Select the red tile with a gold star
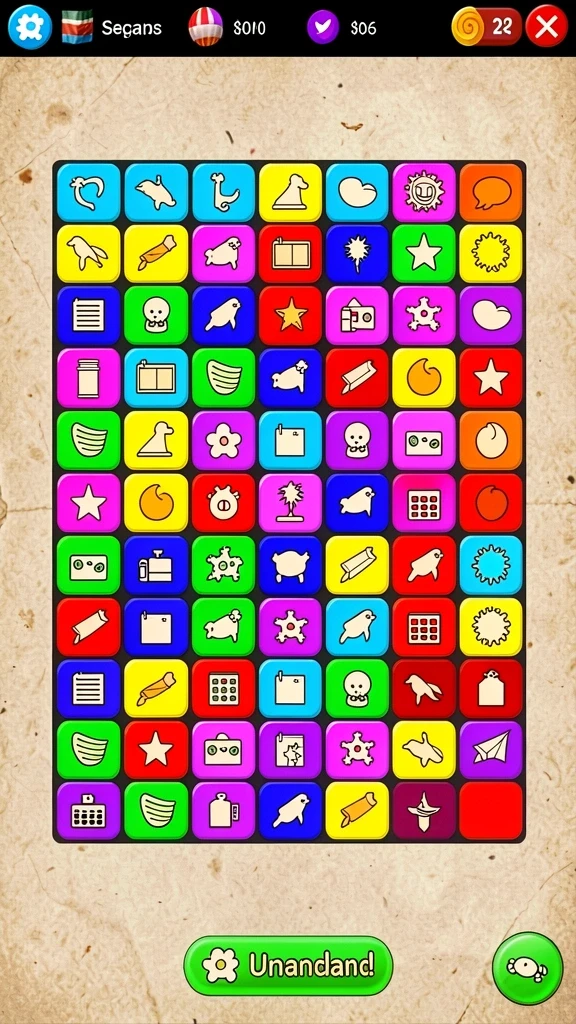This screenshot has height=1024, width=576. (x=290, y=315)
